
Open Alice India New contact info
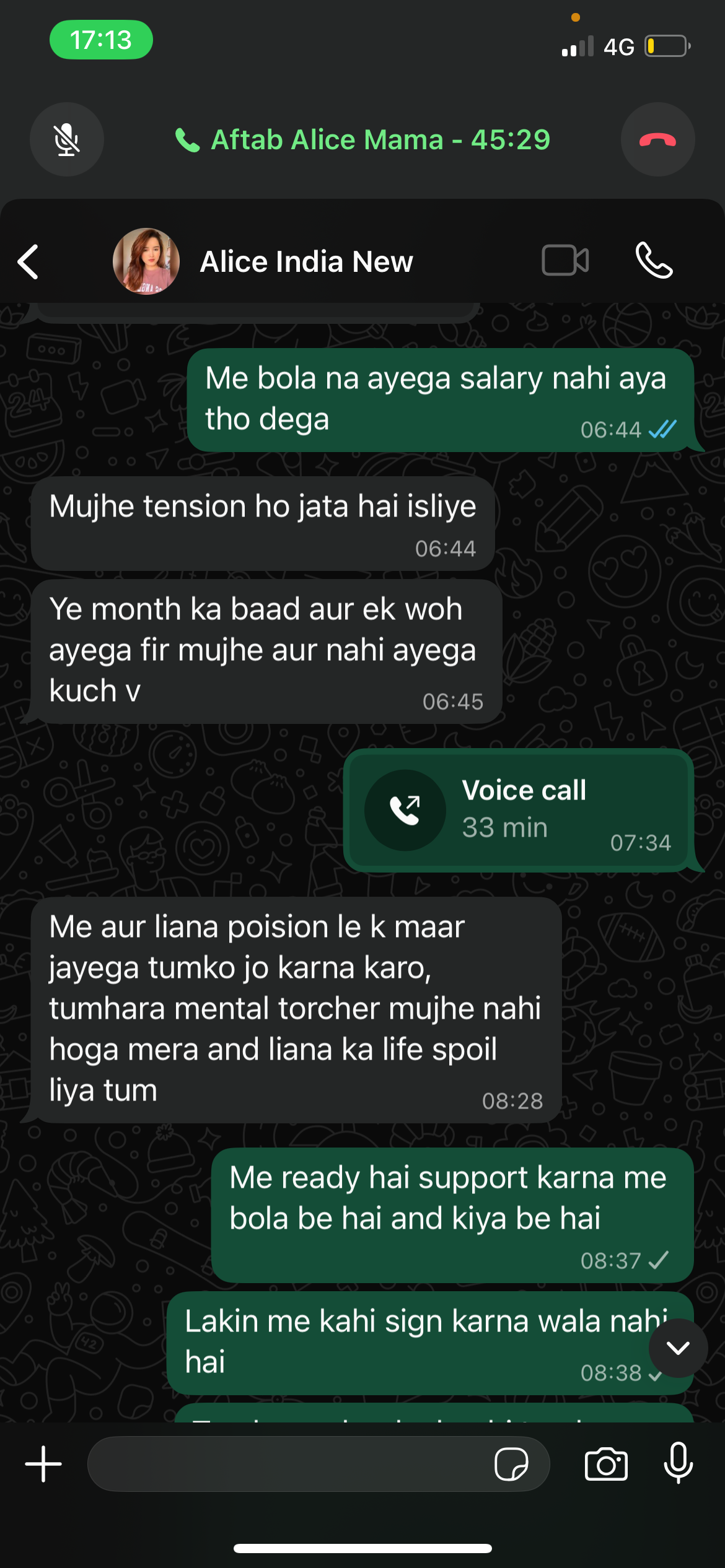[306, 261]
